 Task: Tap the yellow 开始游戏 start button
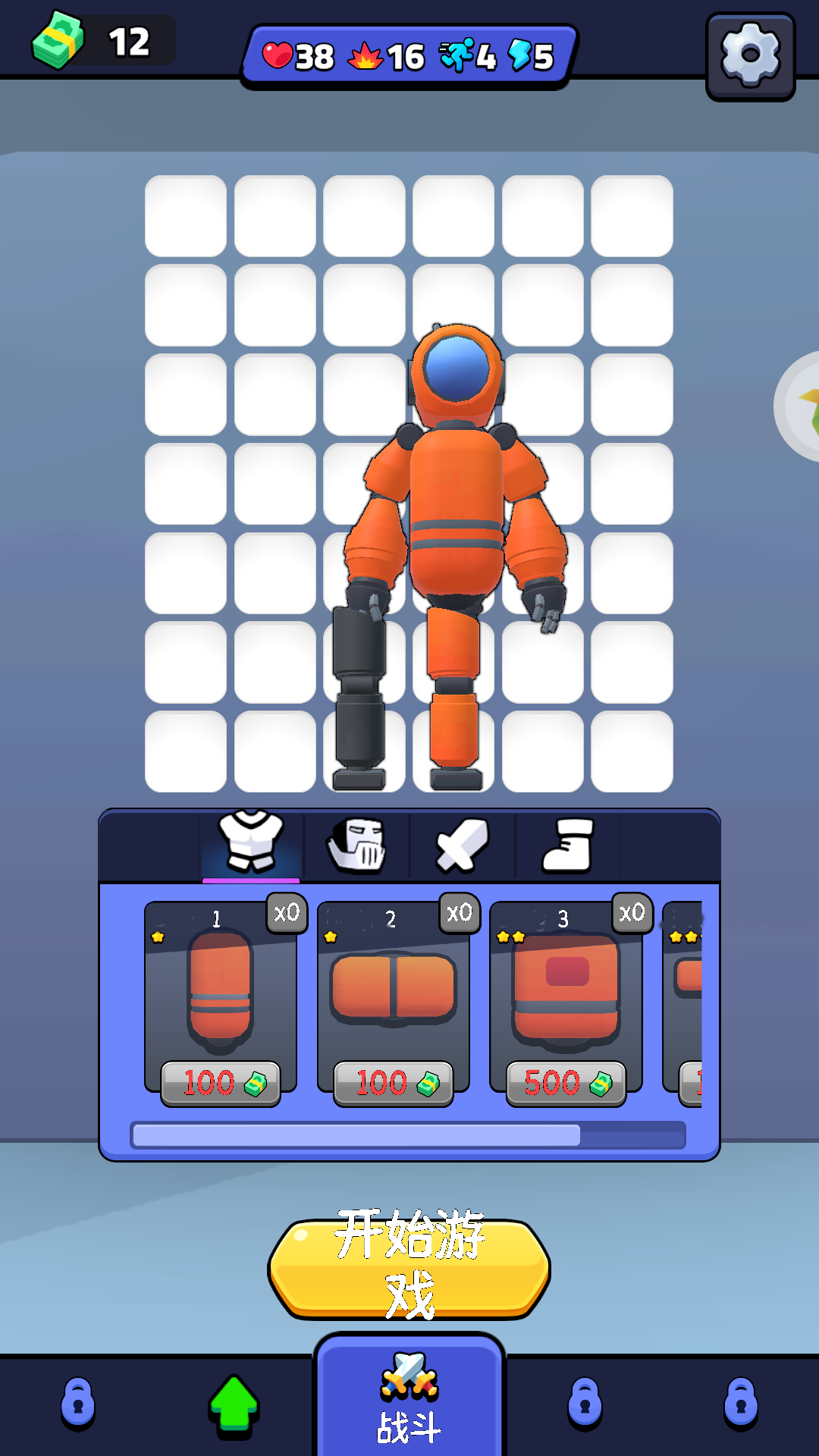tap(409, 1267)
